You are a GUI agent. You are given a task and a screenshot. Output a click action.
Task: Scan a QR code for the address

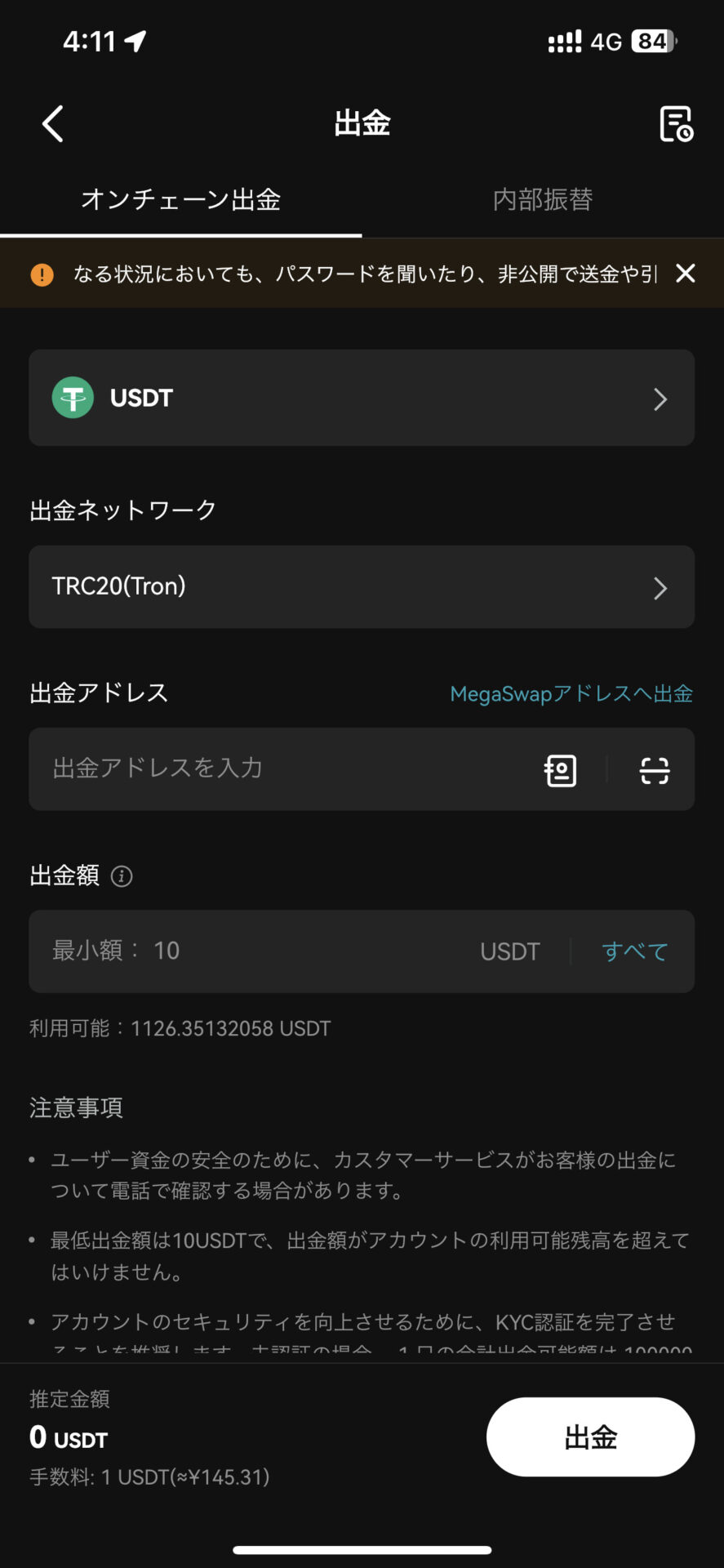(x=655, y=770)
